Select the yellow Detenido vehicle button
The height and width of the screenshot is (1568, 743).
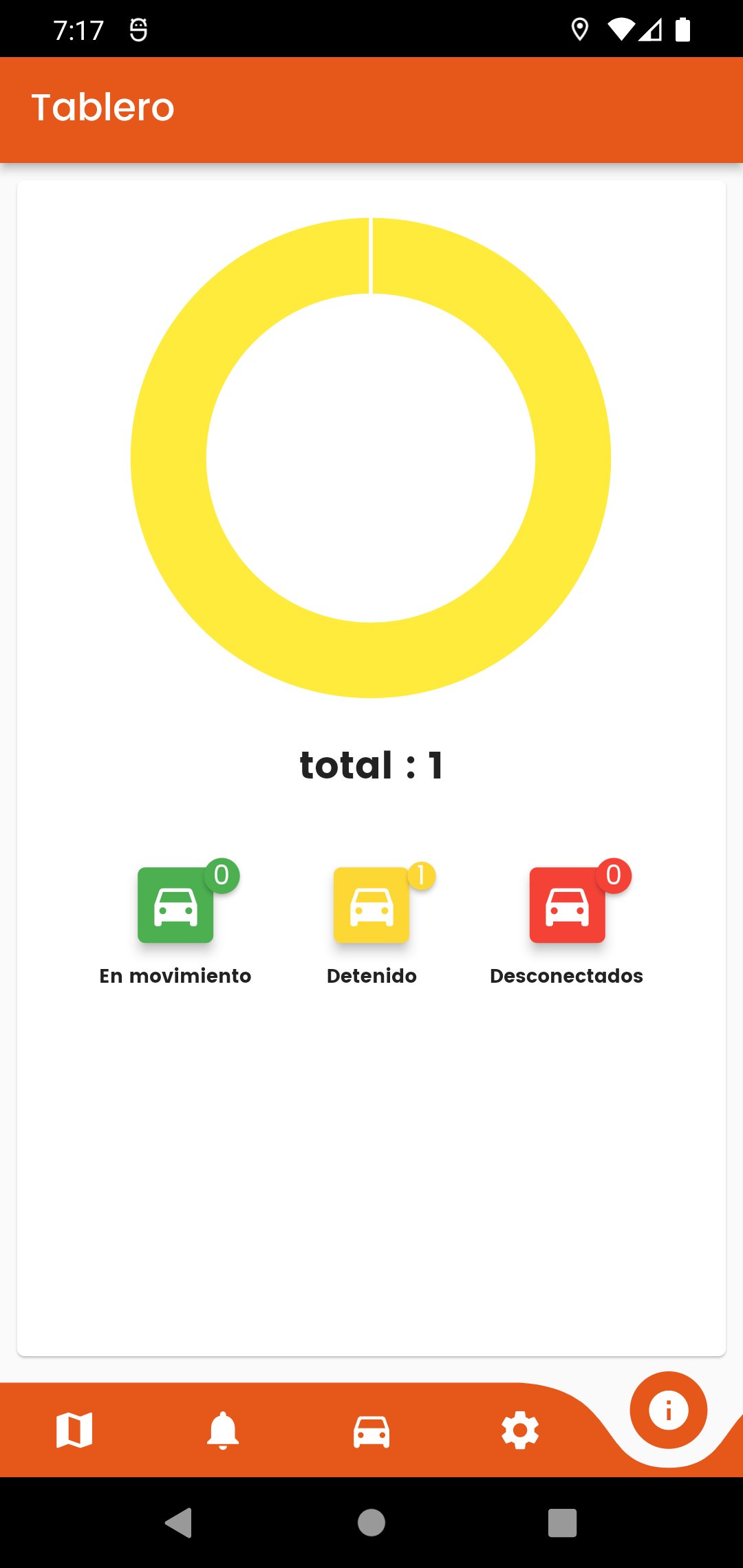pos(371,905)
